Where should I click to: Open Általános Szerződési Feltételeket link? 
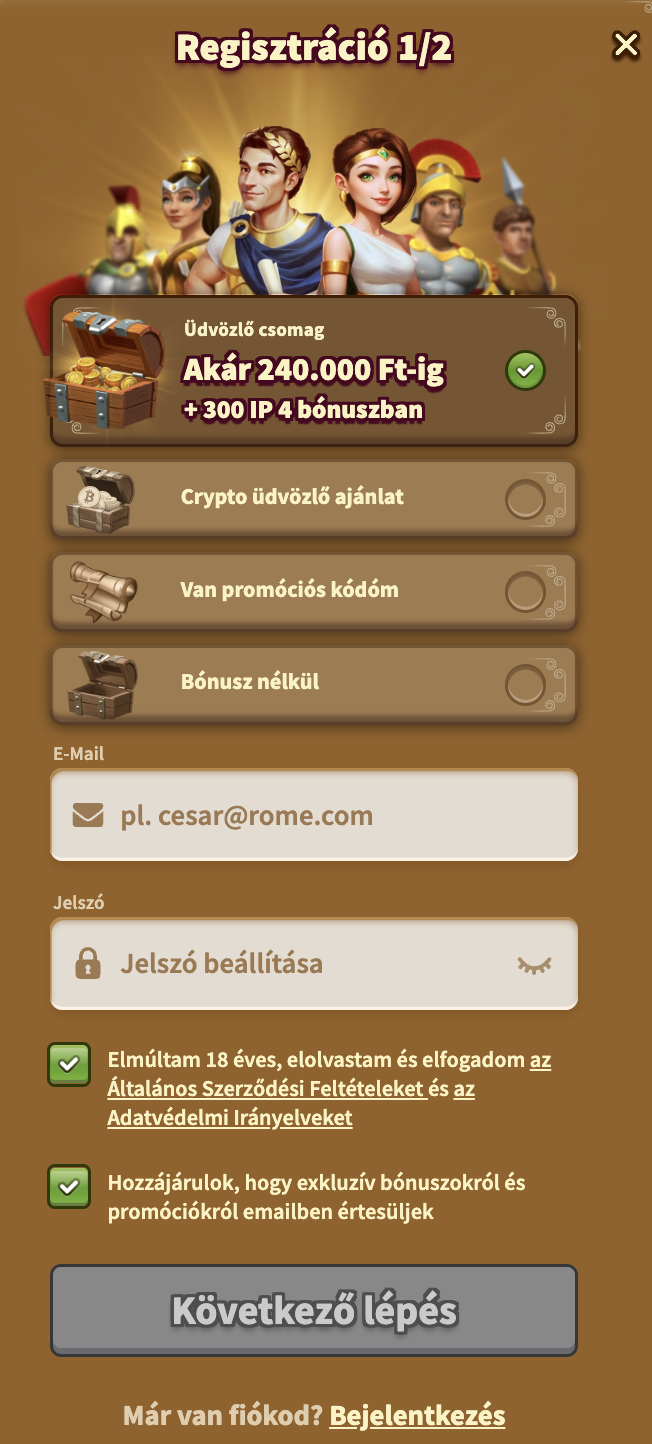tap(266, 1089)
